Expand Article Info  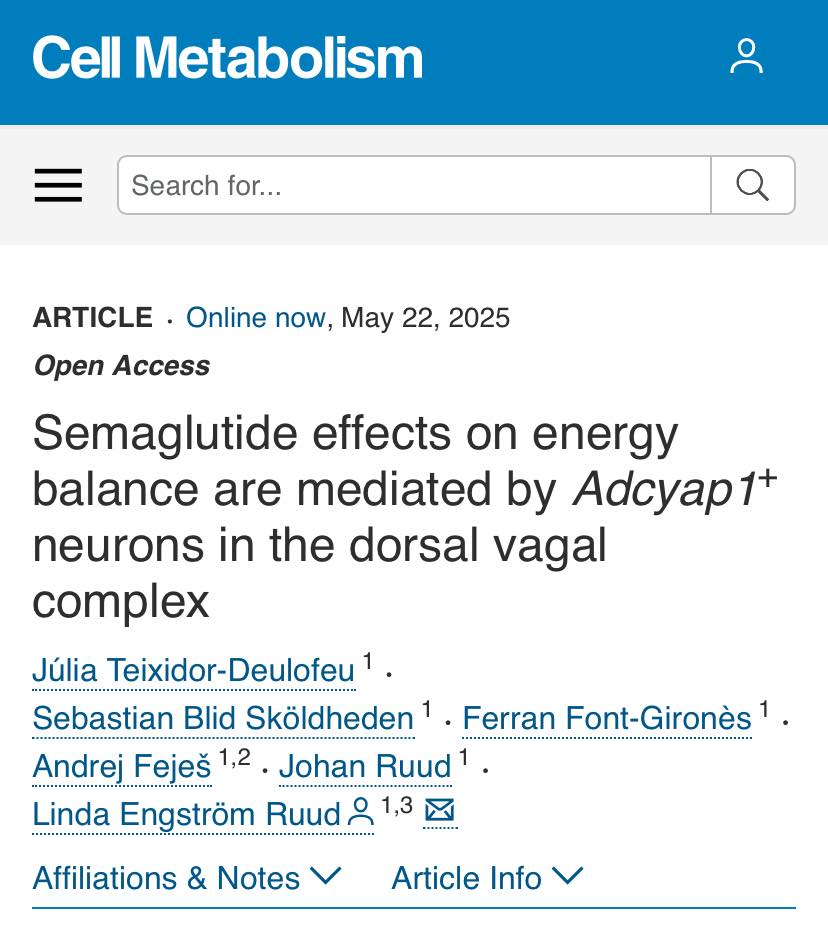tap(487, 878)
